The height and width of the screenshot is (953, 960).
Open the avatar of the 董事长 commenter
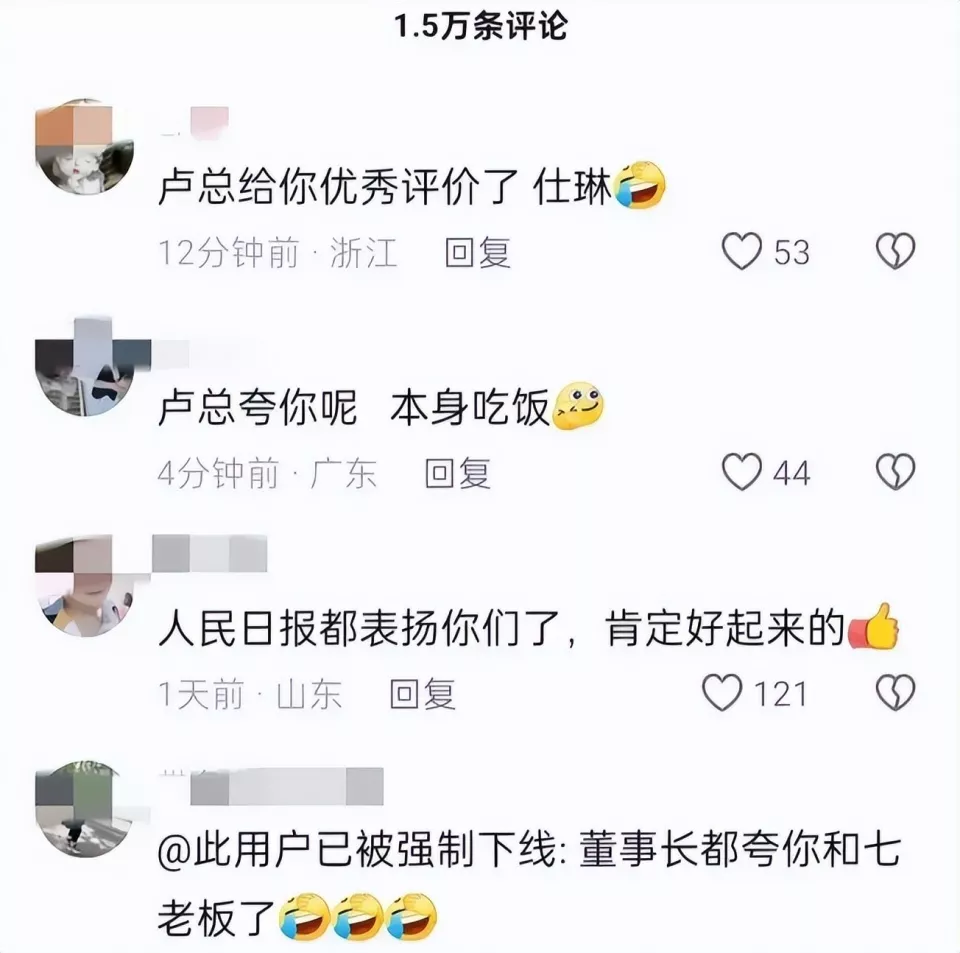coord(85,808)
